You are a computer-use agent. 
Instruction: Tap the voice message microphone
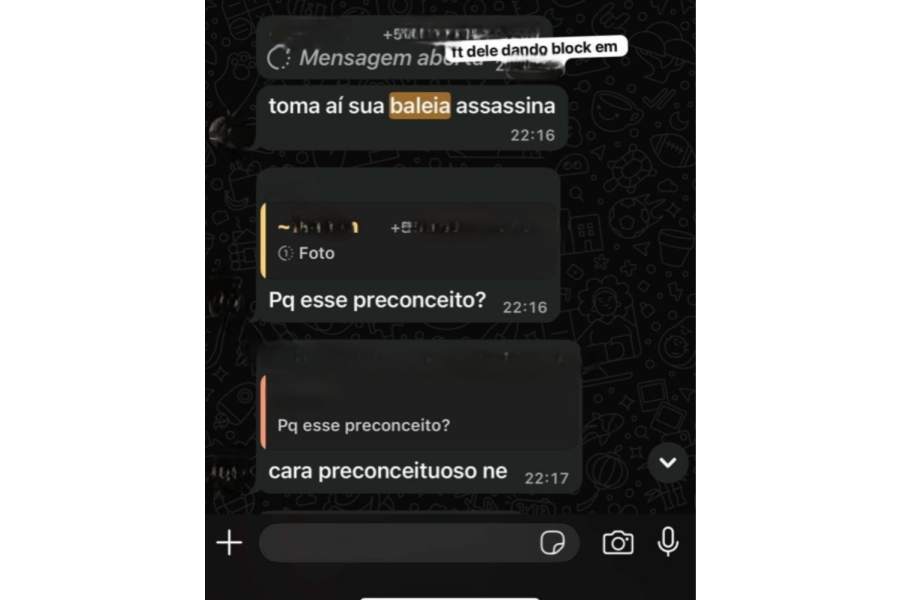click(x=668, y=542)
